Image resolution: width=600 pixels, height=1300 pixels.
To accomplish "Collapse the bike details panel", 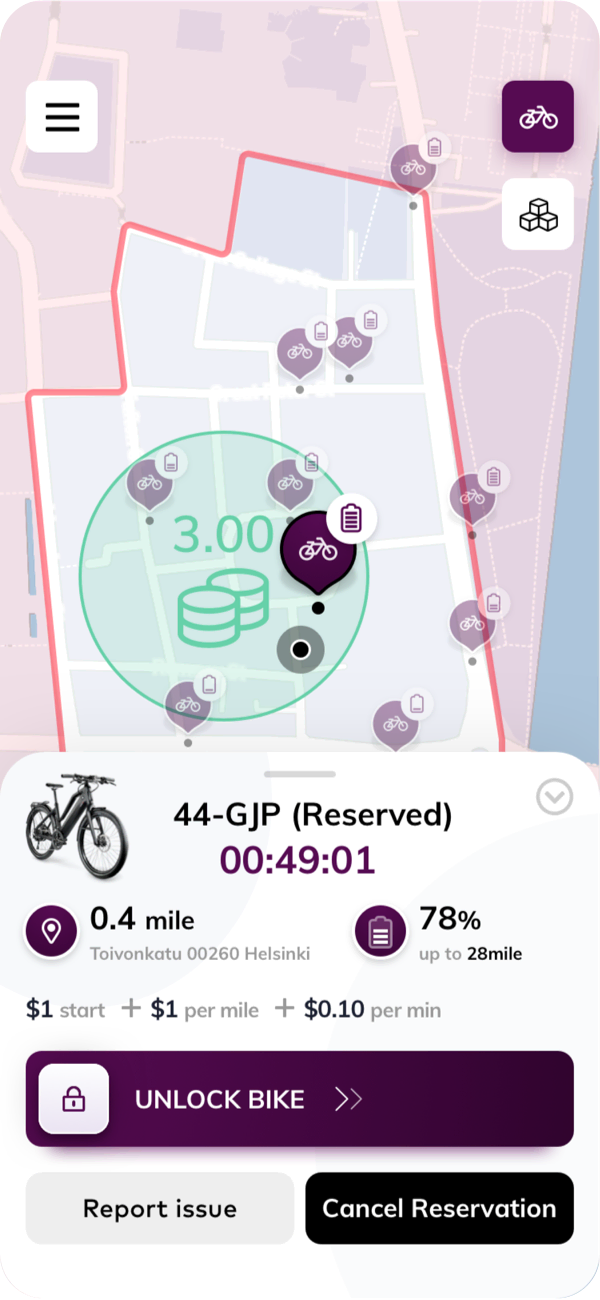I will point(554,797).
